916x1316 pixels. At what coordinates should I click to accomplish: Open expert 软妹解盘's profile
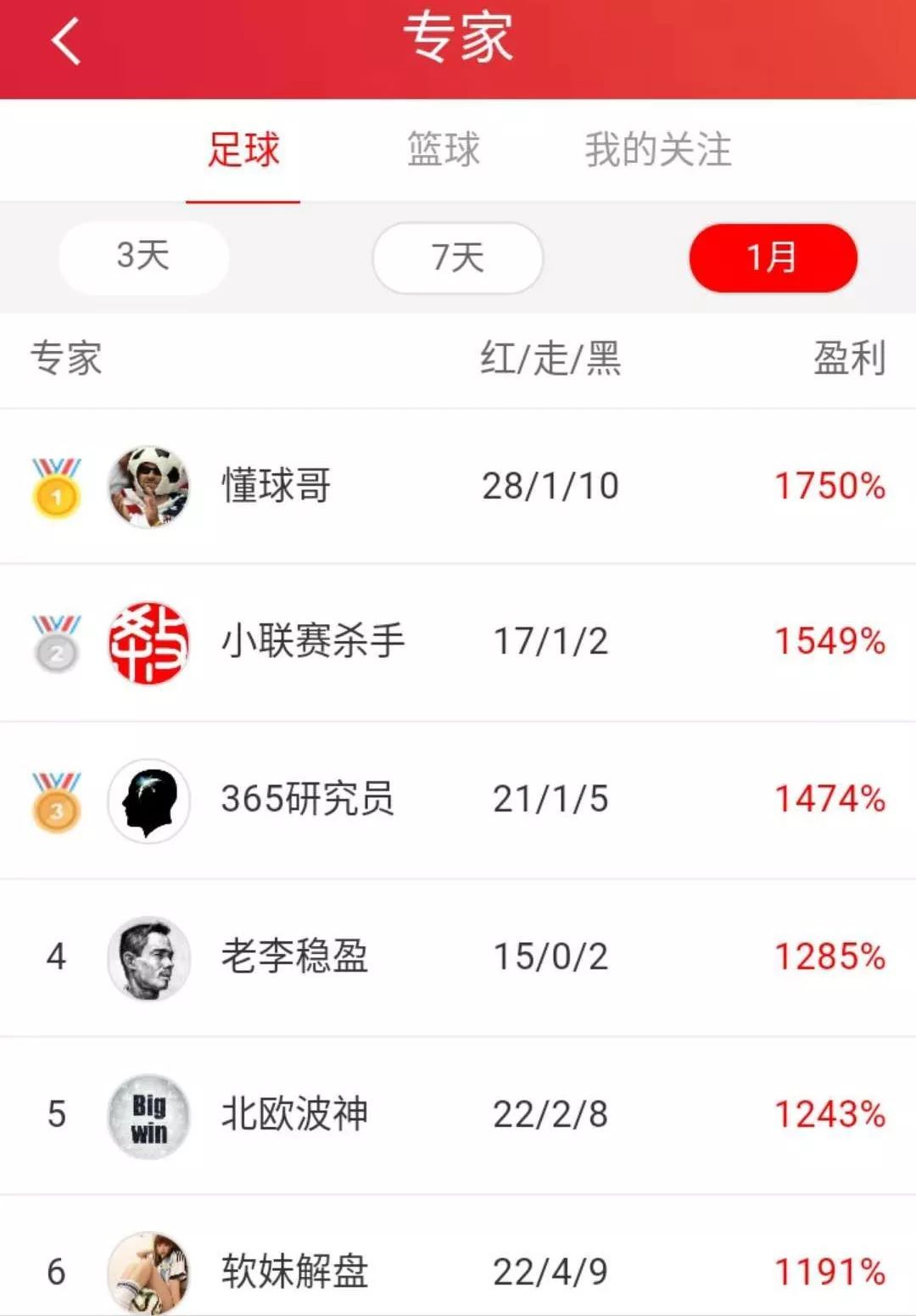click(294, 1271)
